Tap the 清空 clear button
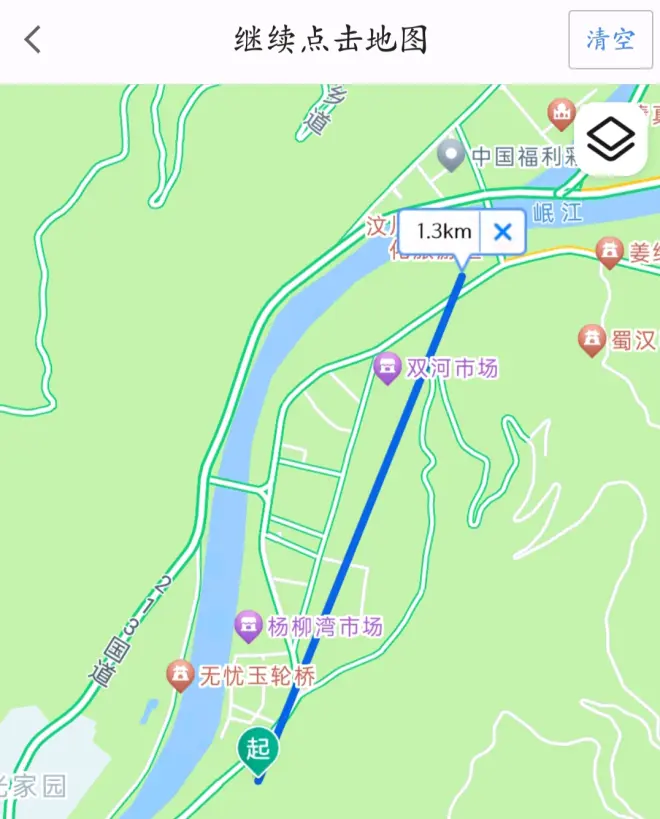The width and height of the screenshot is (660, 819). [610, 40]
